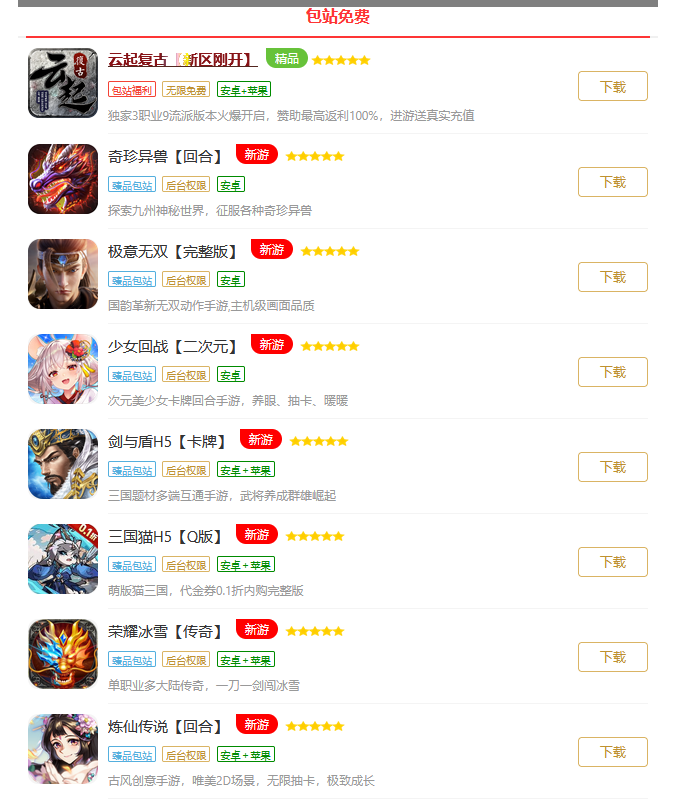Open the 少女回战 game icon
This screenshot has height=805, width=690.
pyautogui.click(x=63, y=369)
